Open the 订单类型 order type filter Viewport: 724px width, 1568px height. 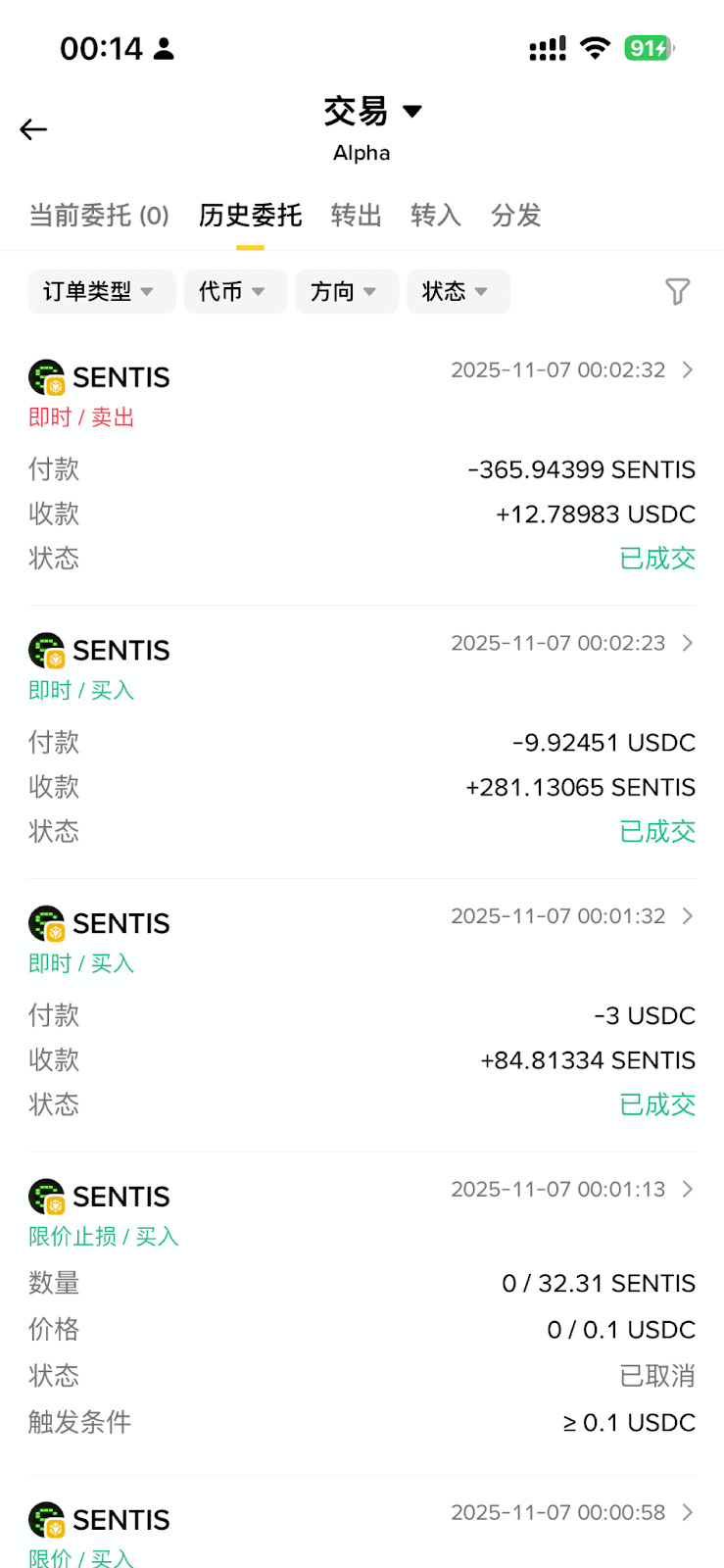101,291
